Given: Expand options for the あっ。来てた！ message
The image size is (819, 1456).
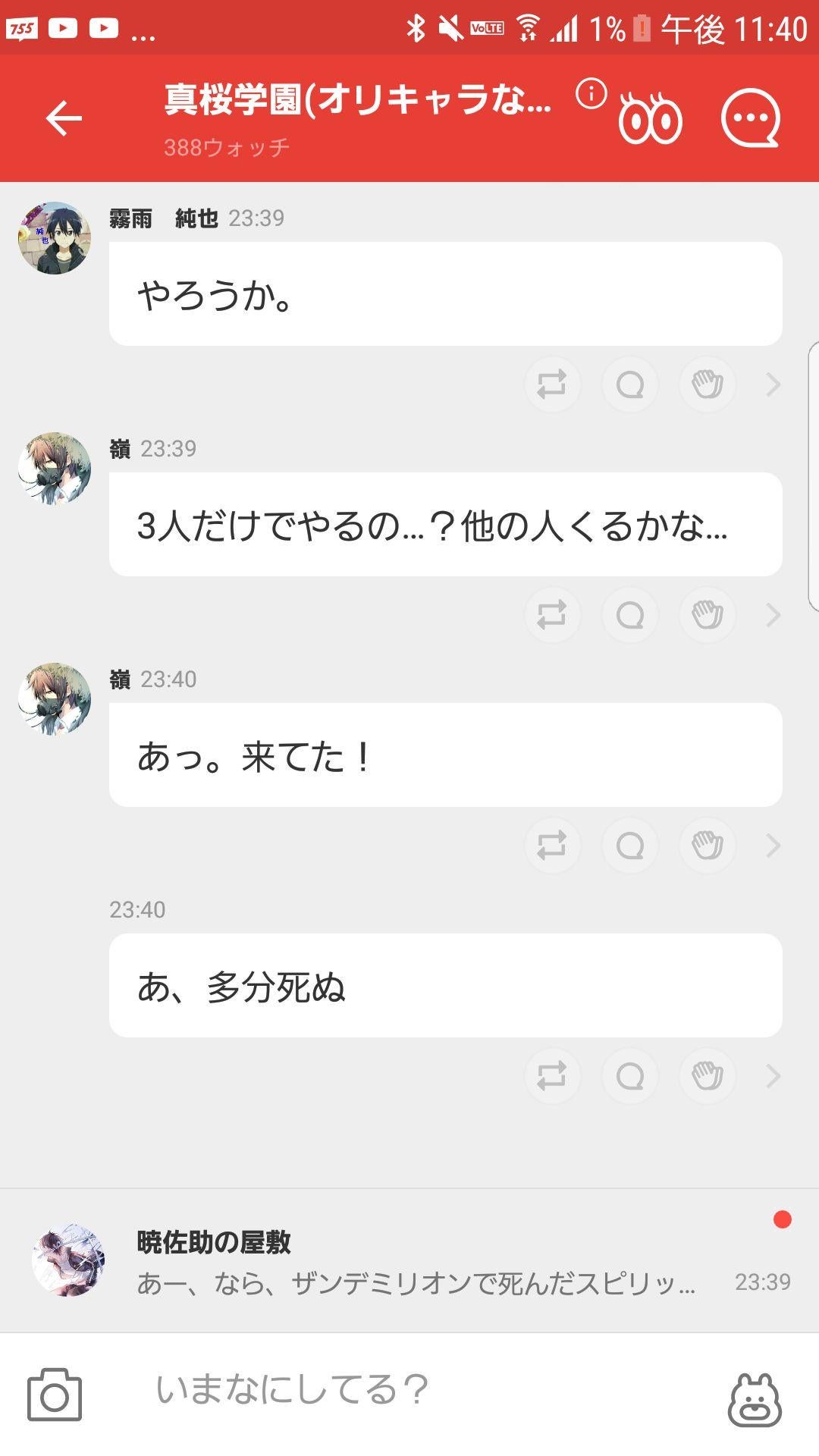Looking at the screenshot, I should coord(773,846).
